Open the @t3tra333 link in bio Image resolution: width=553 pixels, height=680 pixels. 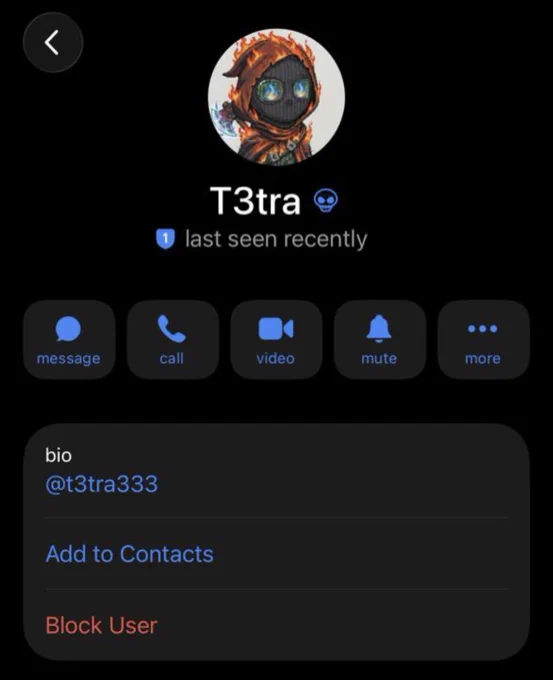101,484
